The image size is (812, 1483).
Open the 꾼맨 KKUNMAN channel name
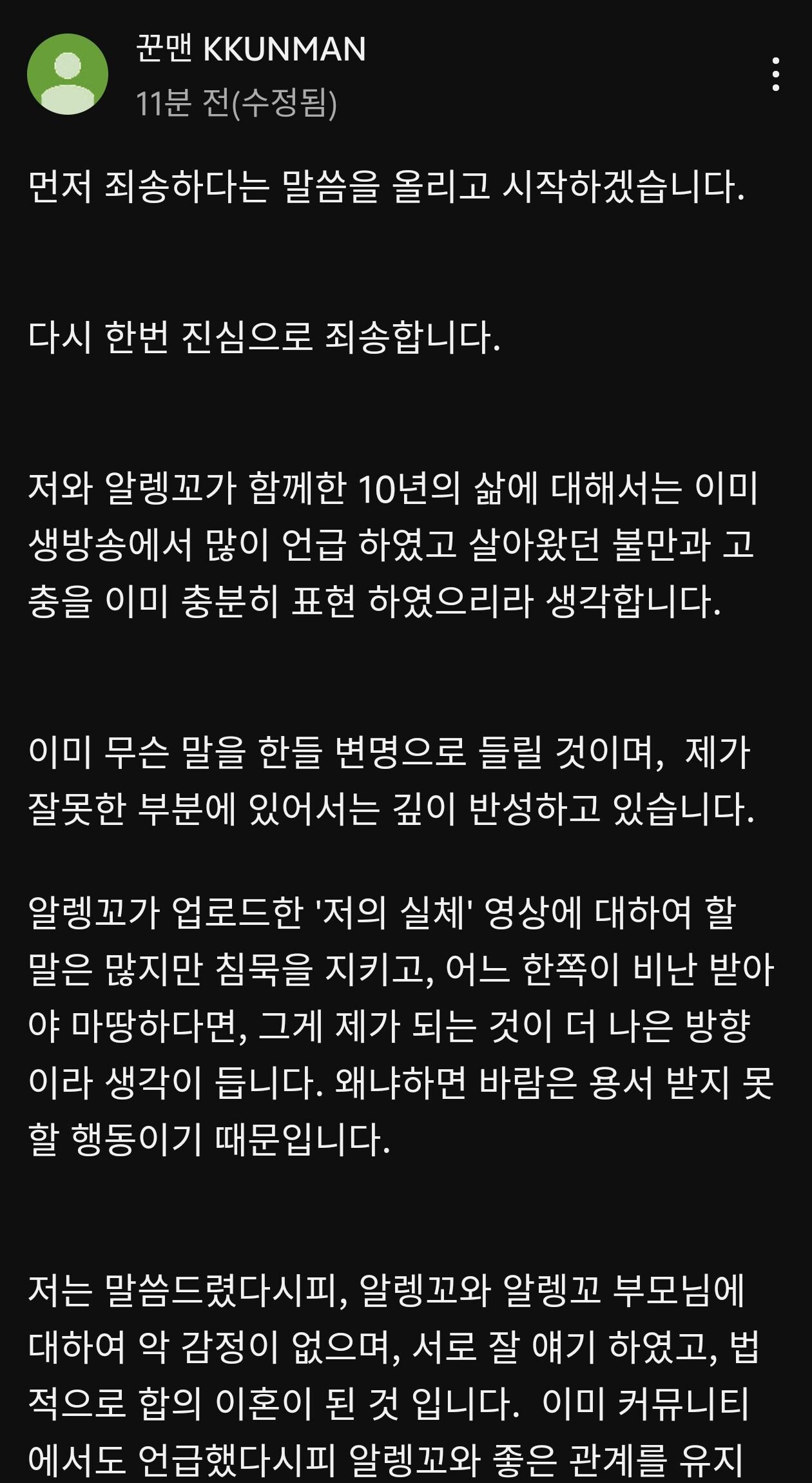tap(251, 50)
